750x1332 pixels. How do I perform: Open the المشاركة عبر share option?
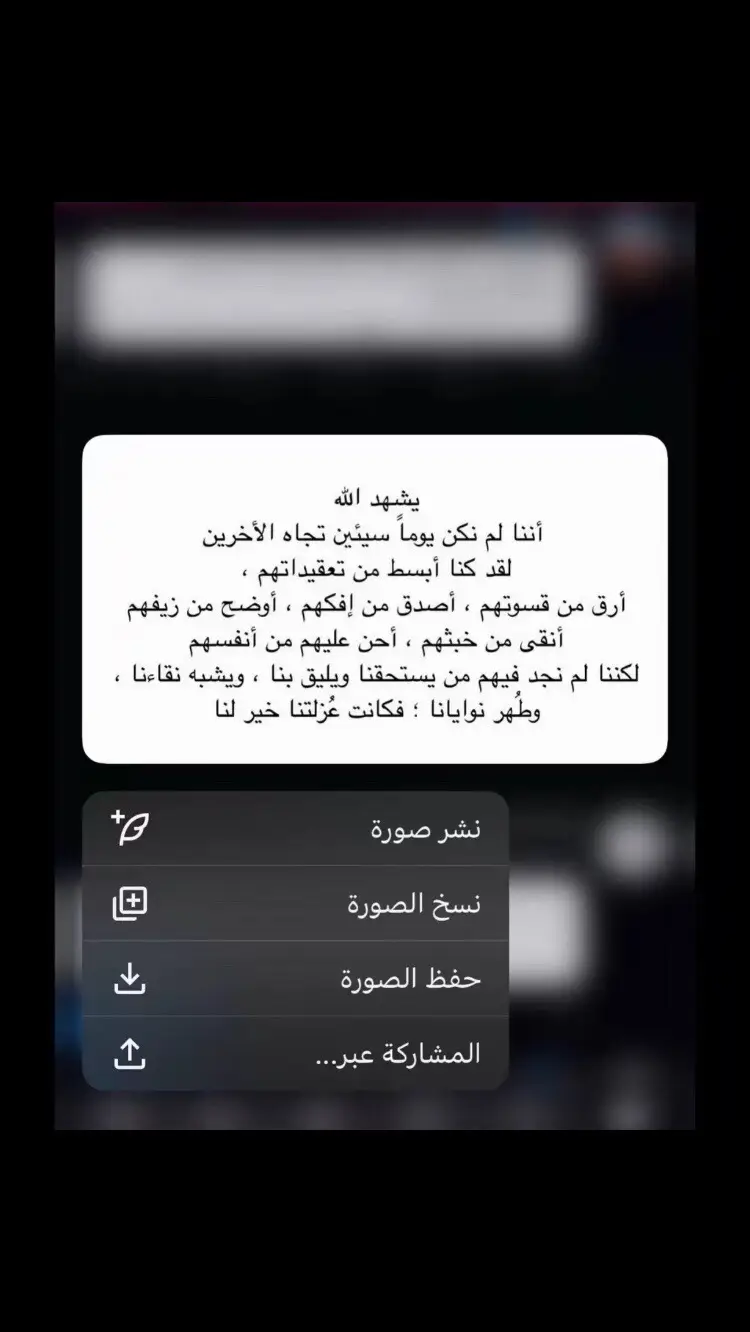[x=295, y=1053]
